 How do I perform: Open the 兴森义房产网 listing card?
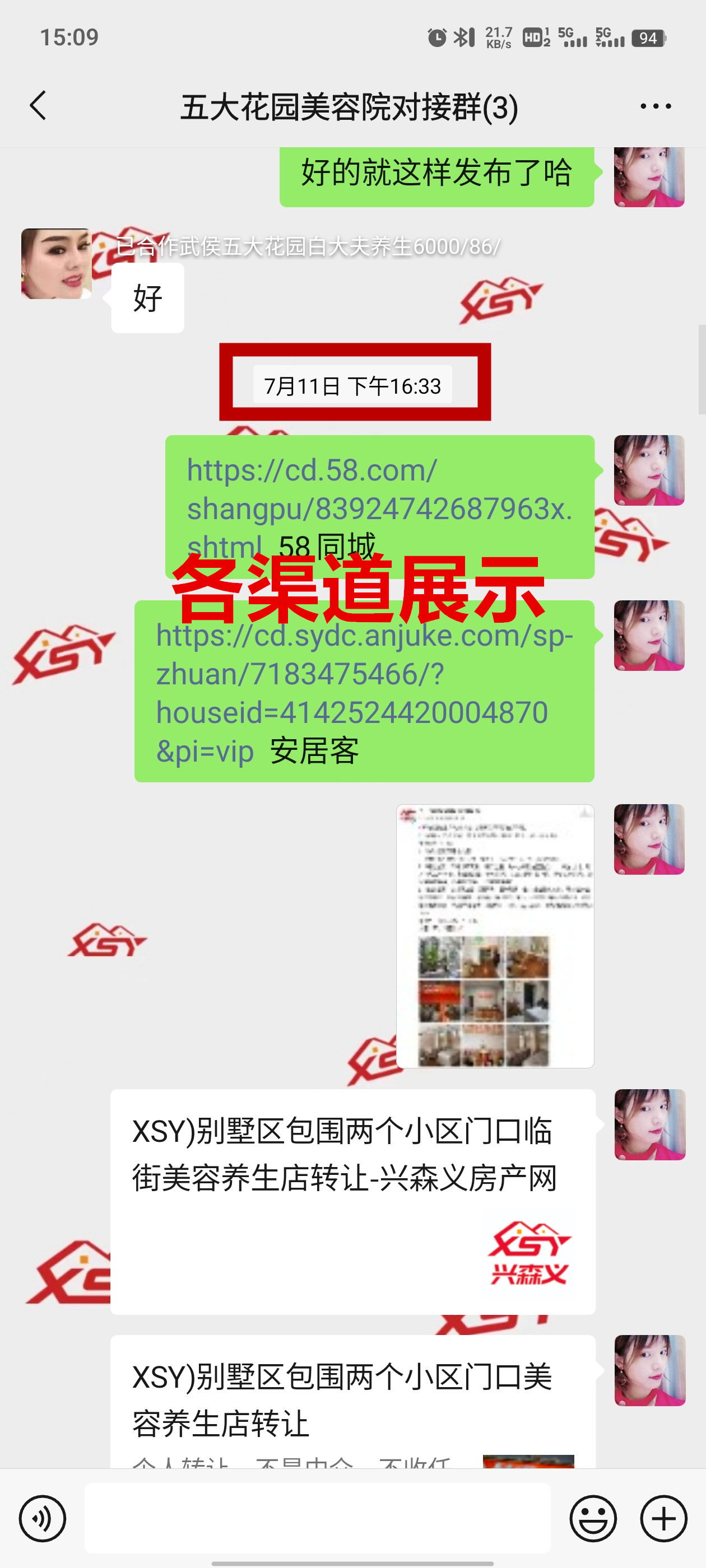coord(352,1202)
